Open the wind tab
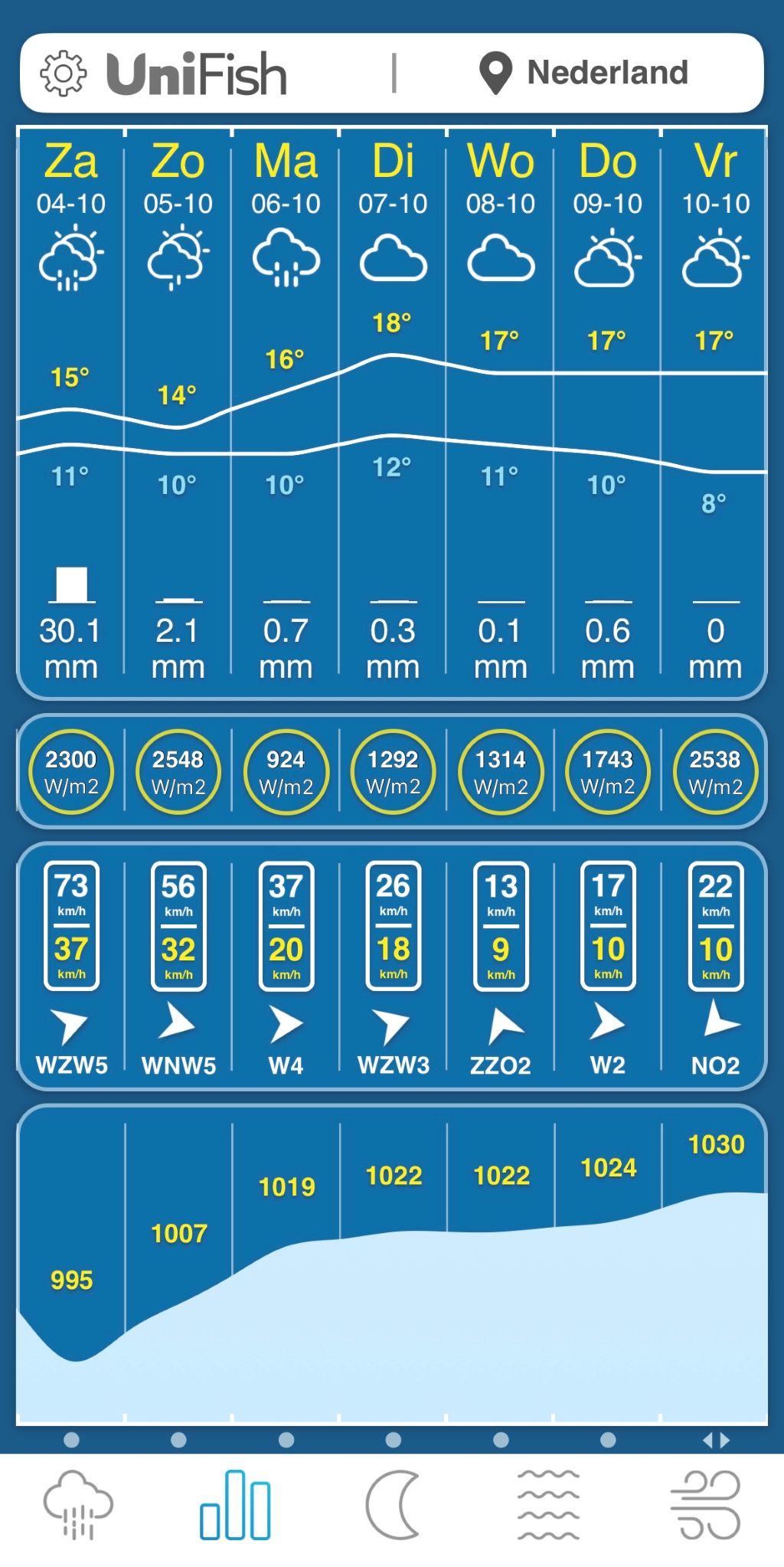This screenshot has height=1567, width=784. click(x=705, y=1504)
